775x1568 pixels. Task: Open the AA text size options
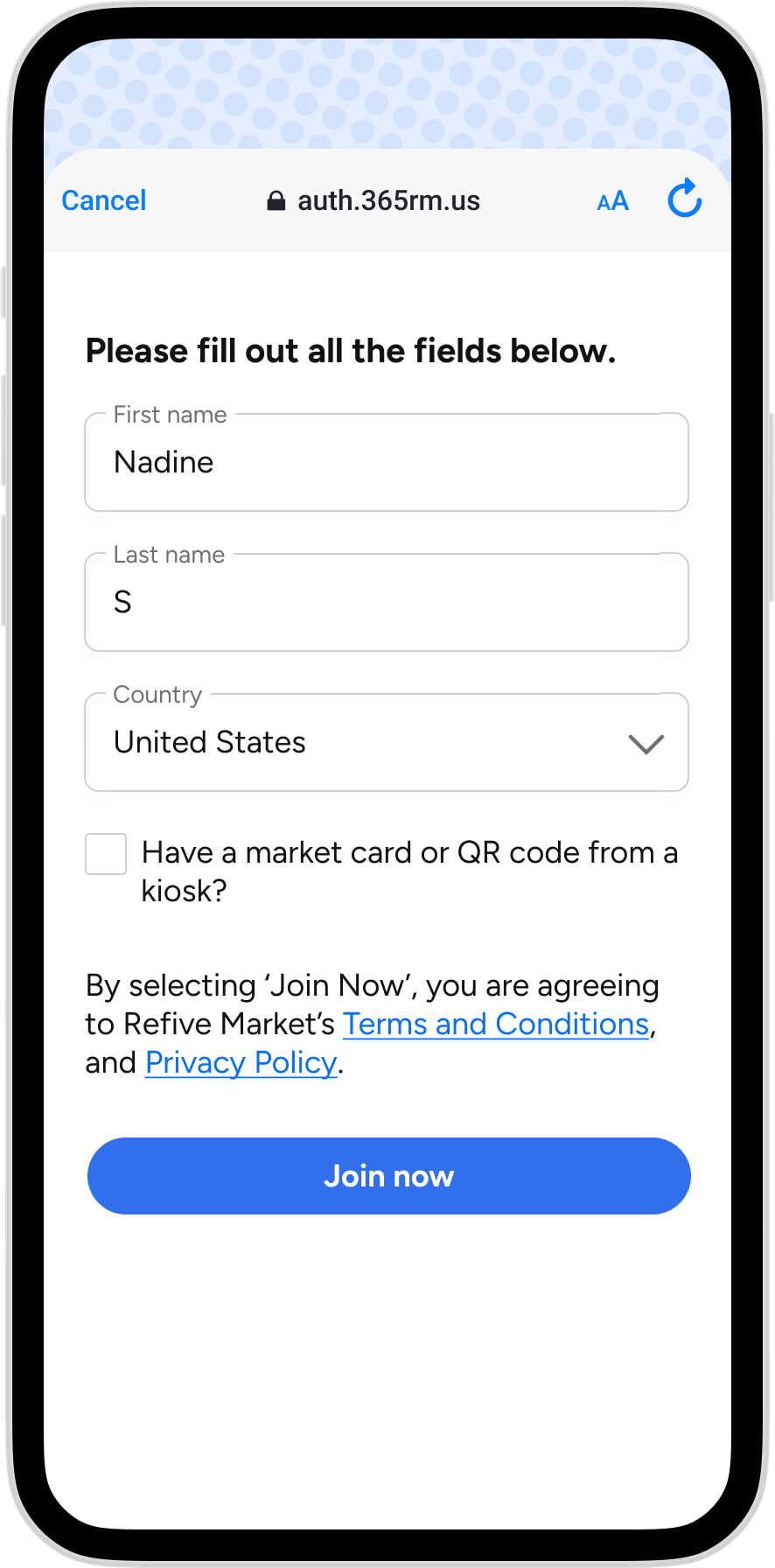[612, 201]
